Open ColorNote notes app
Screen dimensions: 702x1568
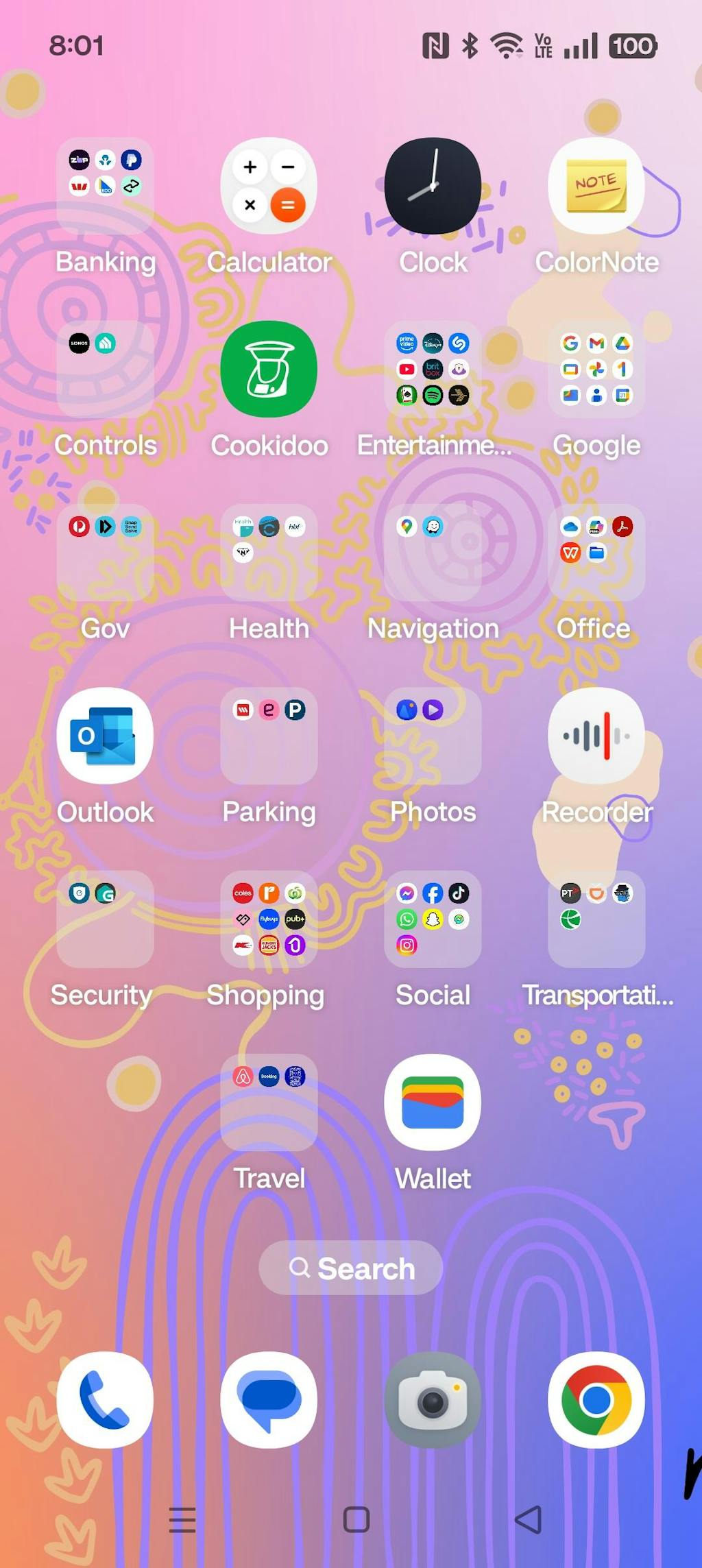pyautogui.click(x=596, y=186)
